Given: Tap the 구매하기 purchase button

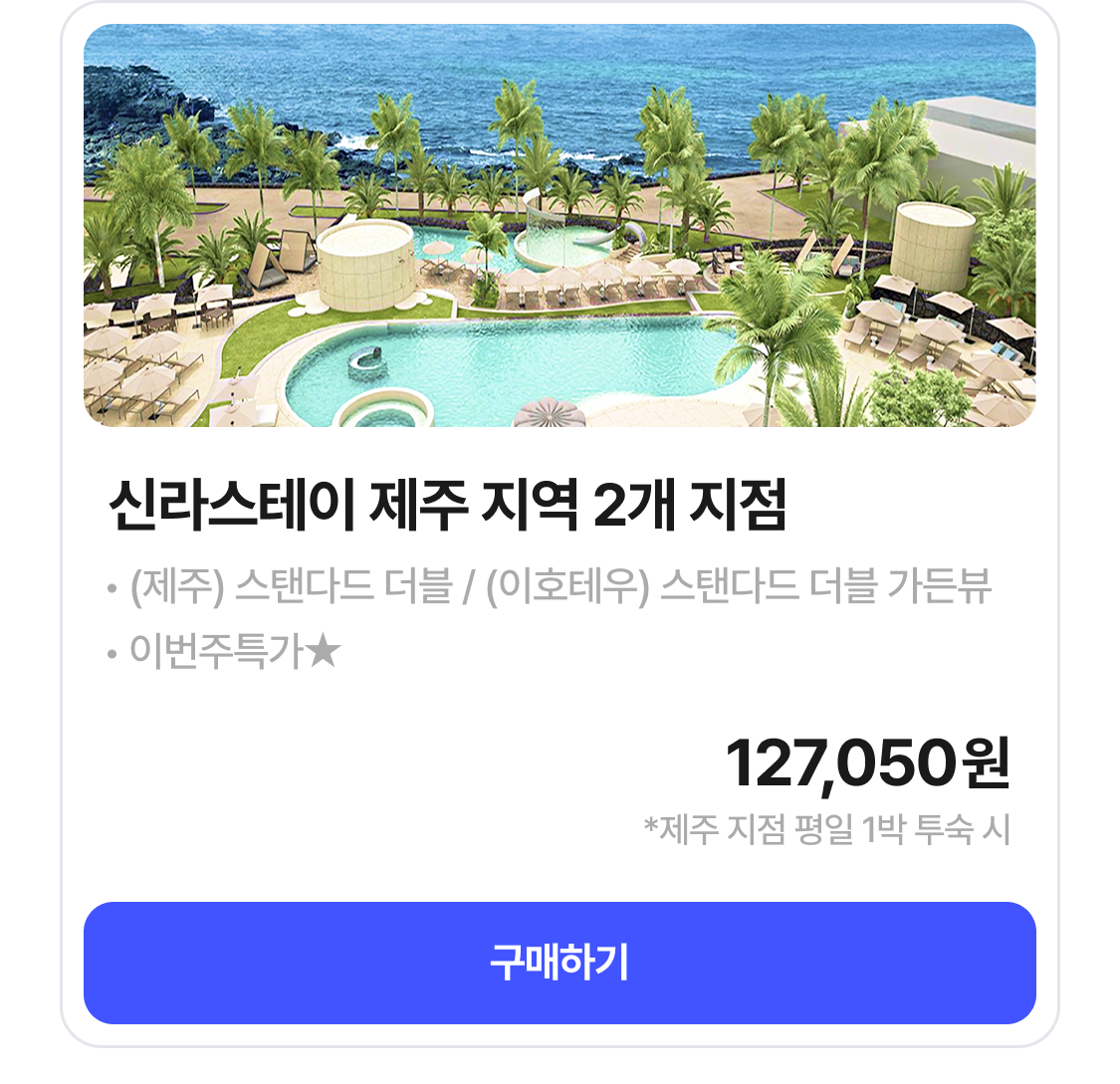Looking at the screenshot, I should tap(560, 963).
